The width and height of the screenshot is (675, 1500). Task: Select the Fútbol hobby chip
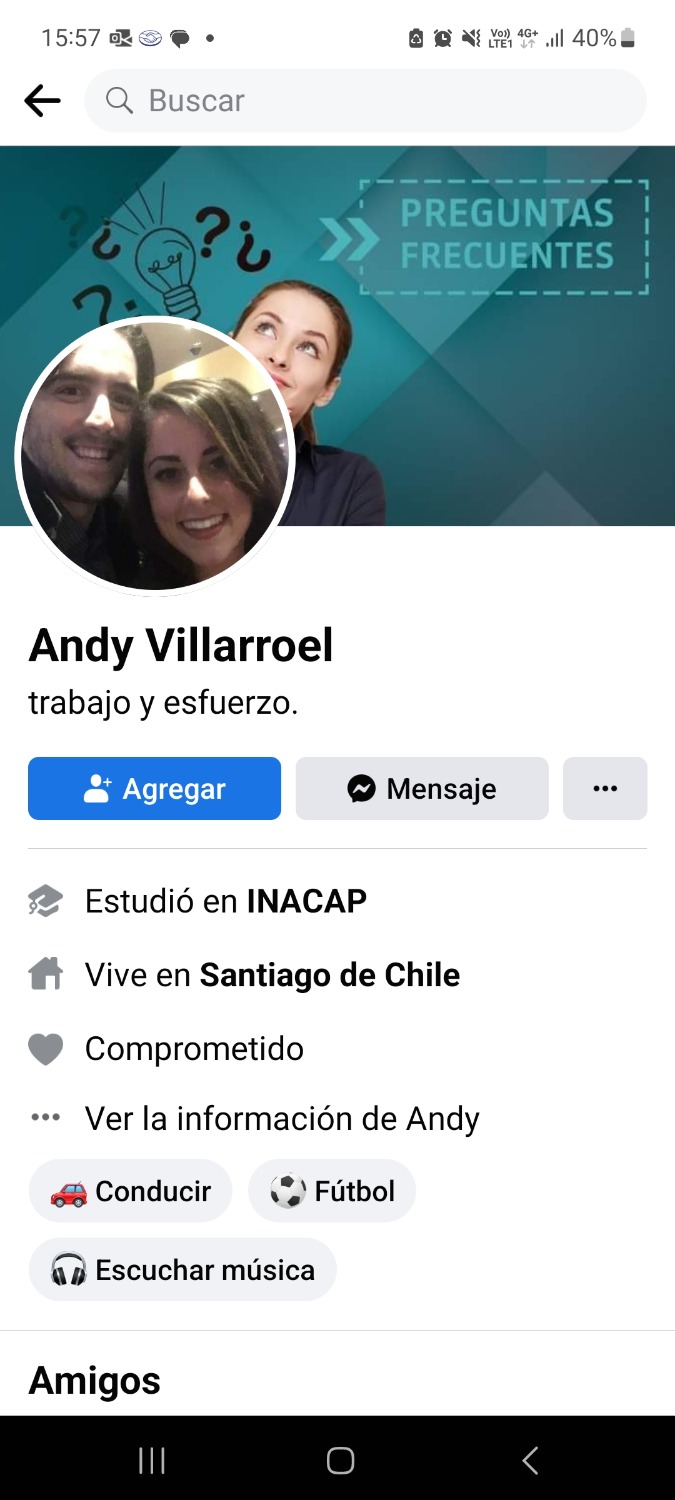[x=332, y=1191]
